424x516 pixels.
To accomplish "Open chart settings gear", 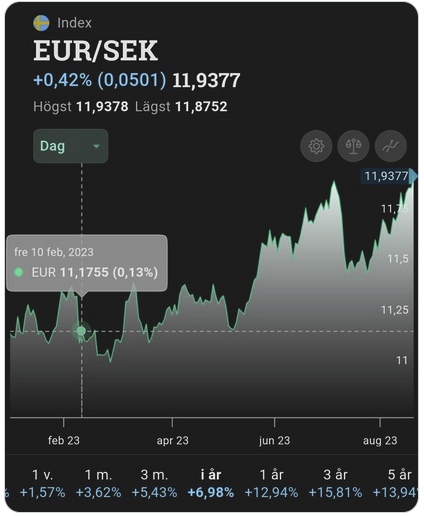I will pyautogui.click(x=316, y=146).
